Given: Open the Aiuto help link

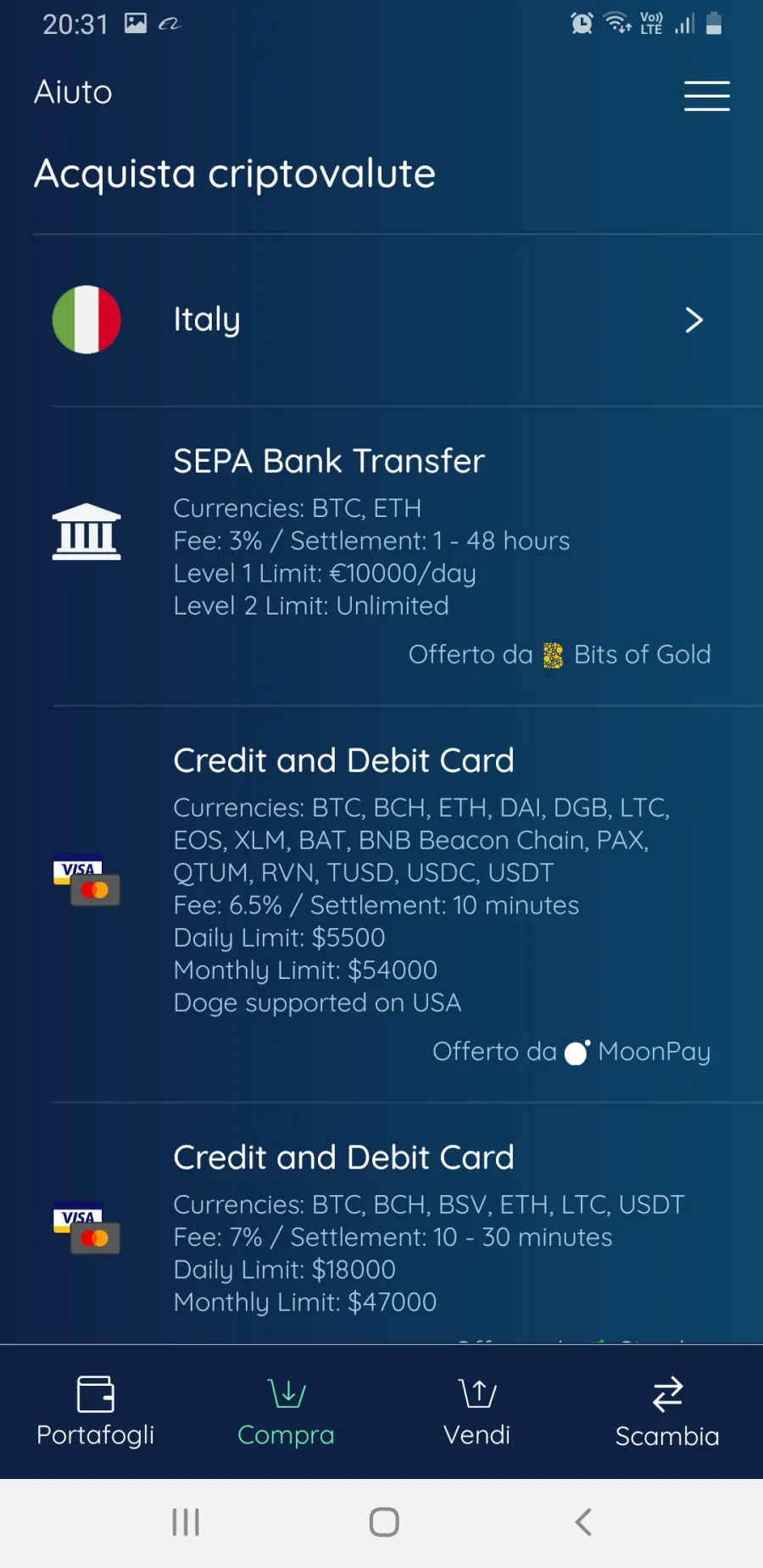Looking at the screenshot, I should click(x=73, y=92).
